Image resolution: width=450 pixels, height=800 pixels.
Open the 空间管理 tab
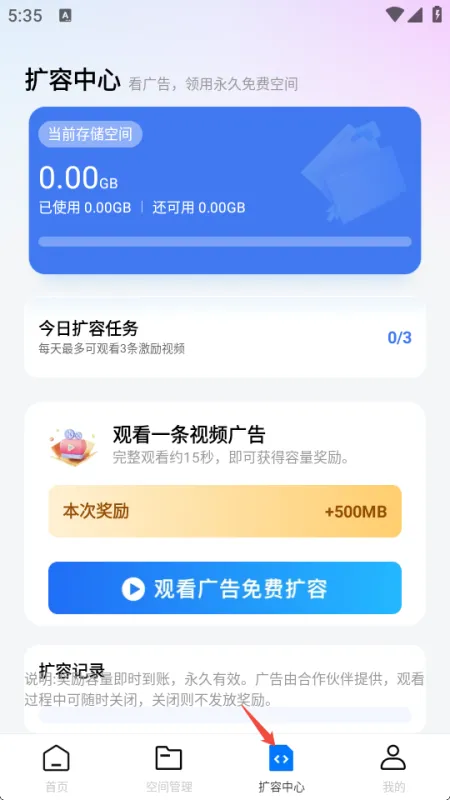click(x=169, y=768)
